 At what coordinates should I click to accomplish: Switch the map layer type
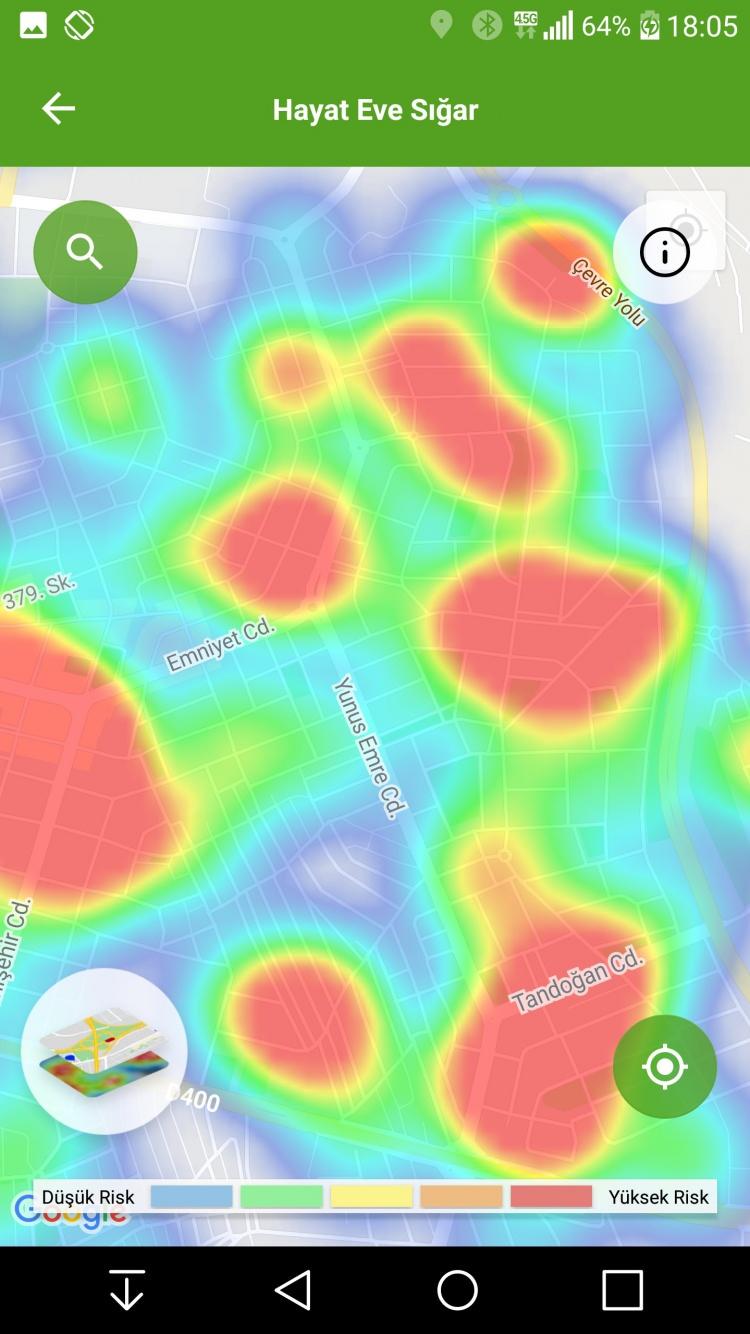click(104, 1051)
